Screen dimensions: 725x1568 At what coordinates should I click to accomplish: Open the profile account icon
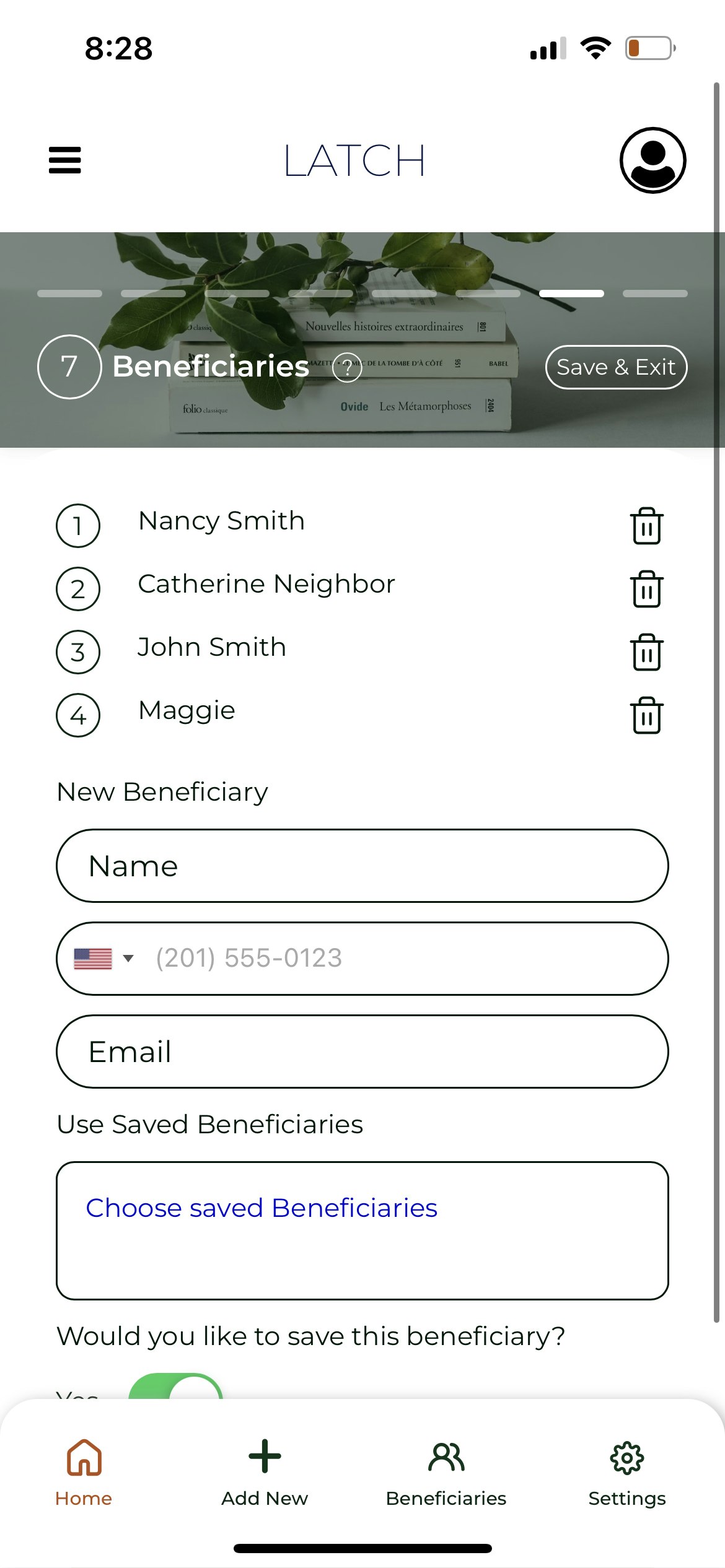pos(652,160)
